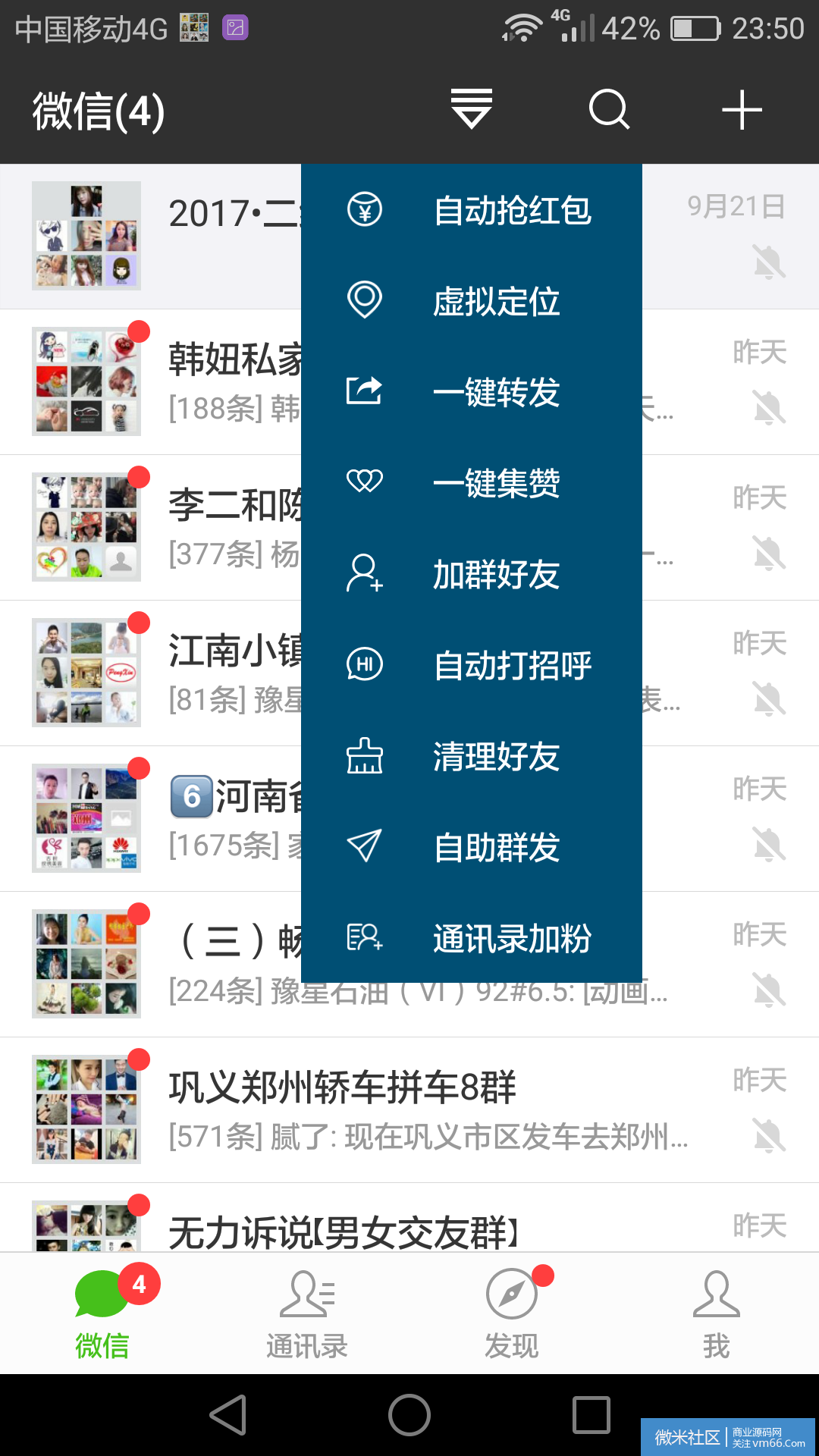Open 加群好友 feature

[x=472, y=574]
